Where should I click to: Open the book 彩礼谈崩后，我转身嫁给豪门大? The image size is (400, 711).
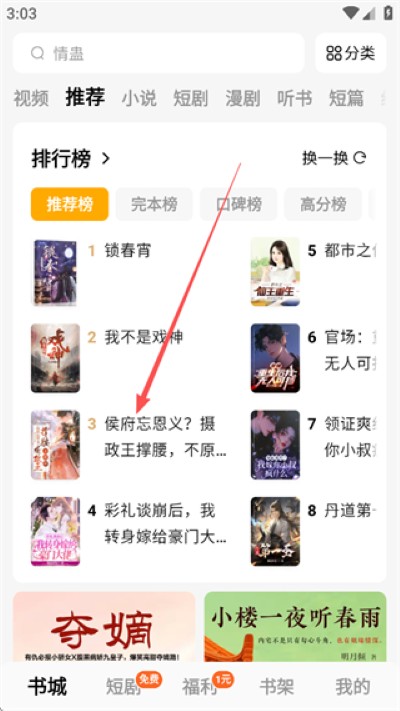129,531
